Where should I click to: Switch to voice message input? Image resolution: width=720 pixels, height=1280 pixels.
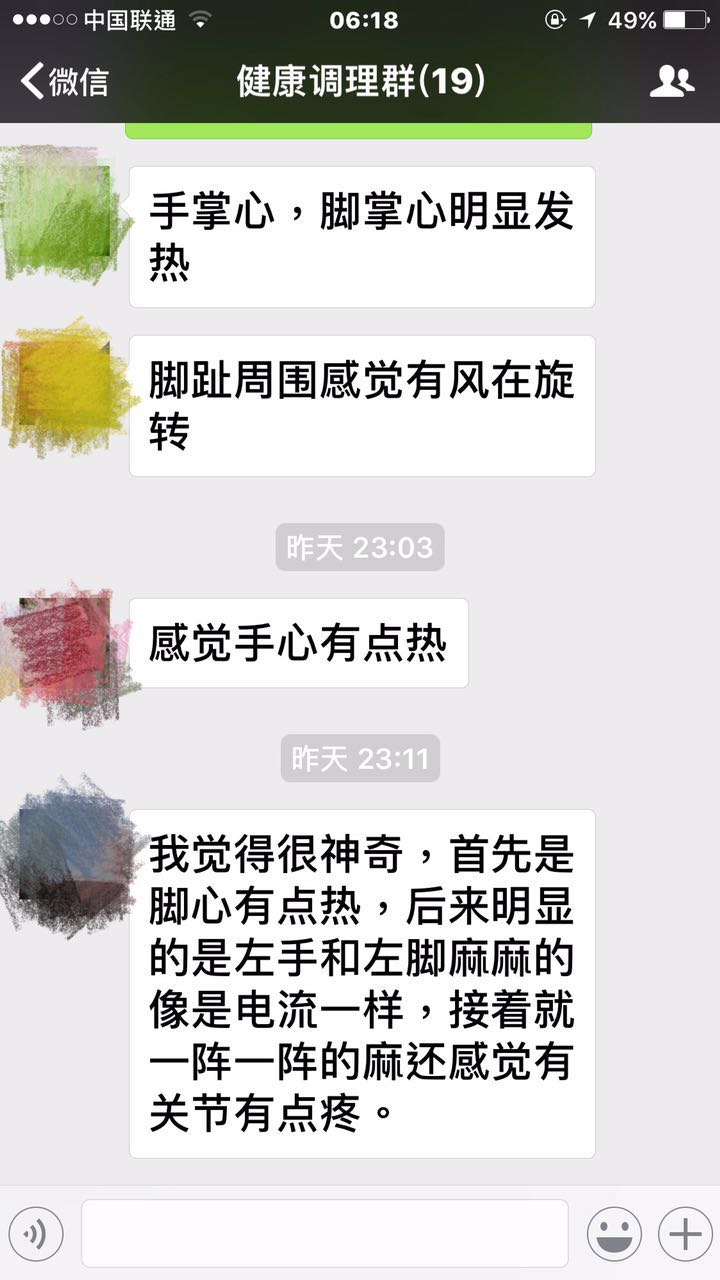click(37, 1233)
